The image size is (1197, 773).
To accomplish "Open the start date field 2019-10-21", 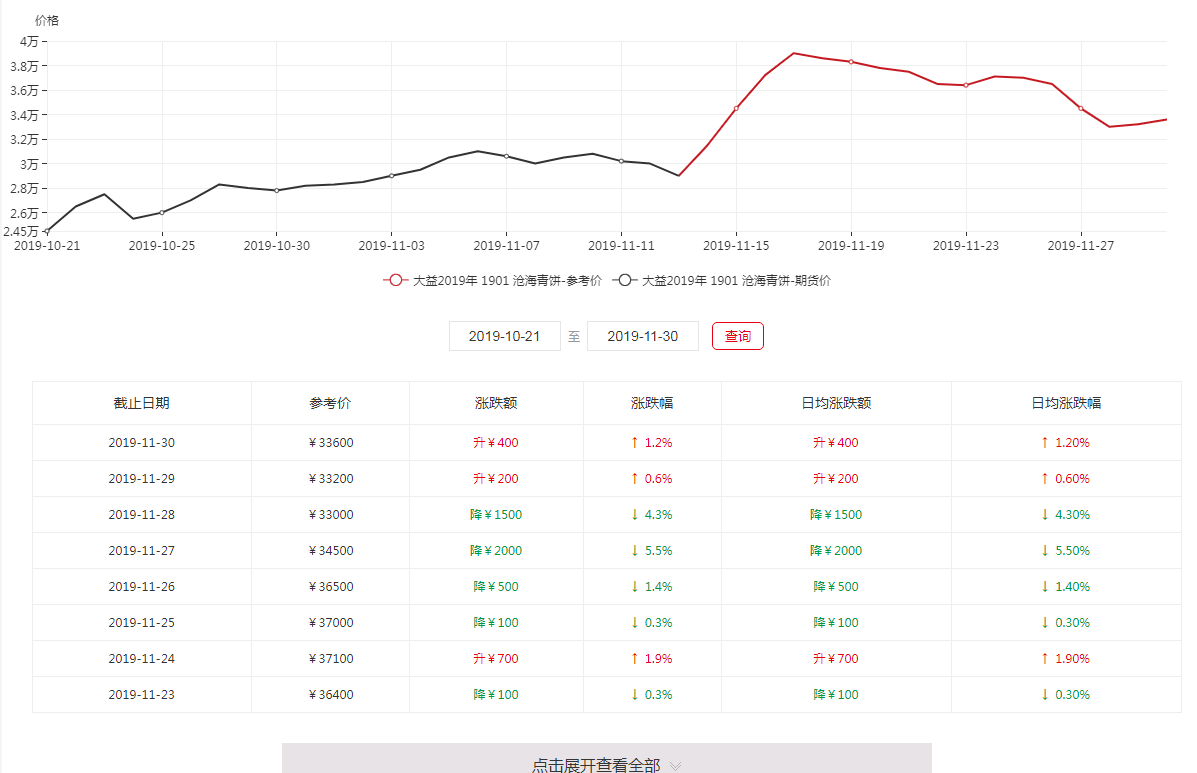I will [x=504, y=336].
